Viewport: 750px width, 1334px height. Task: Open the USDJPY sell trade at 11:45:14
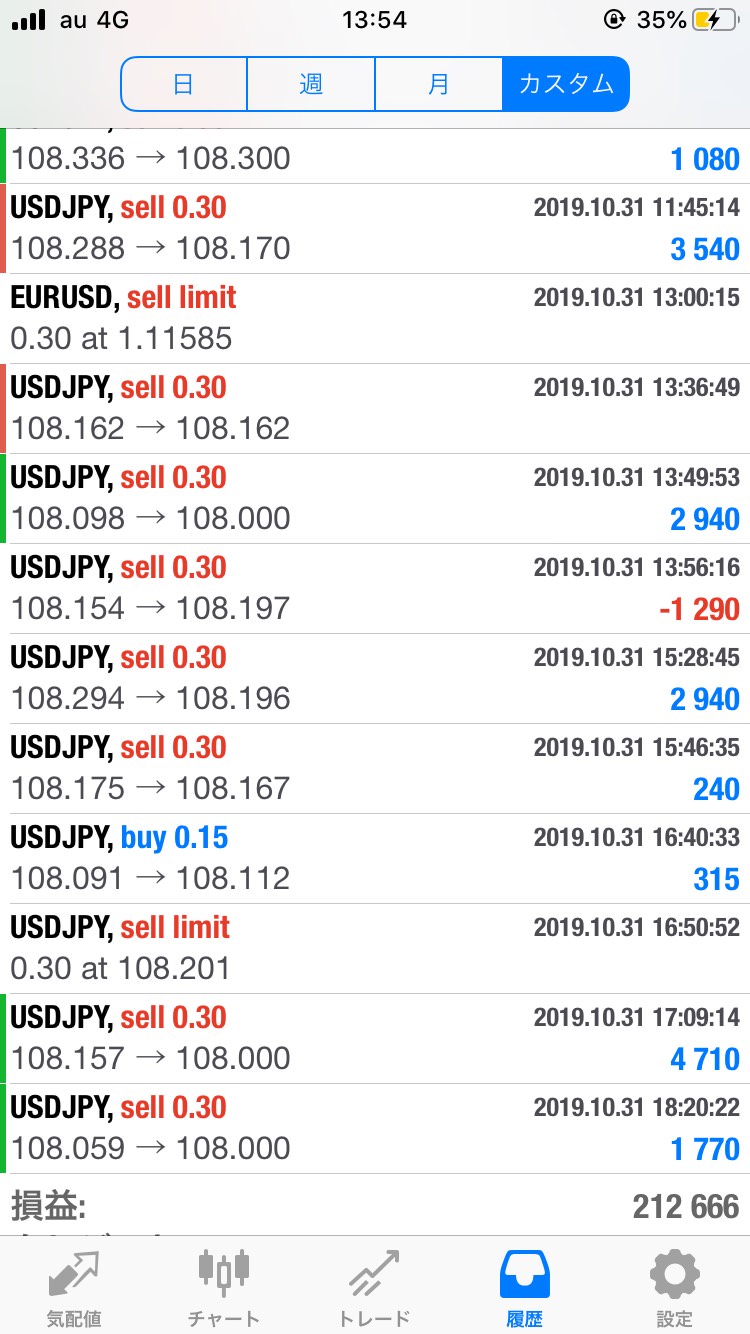(375, 229)
